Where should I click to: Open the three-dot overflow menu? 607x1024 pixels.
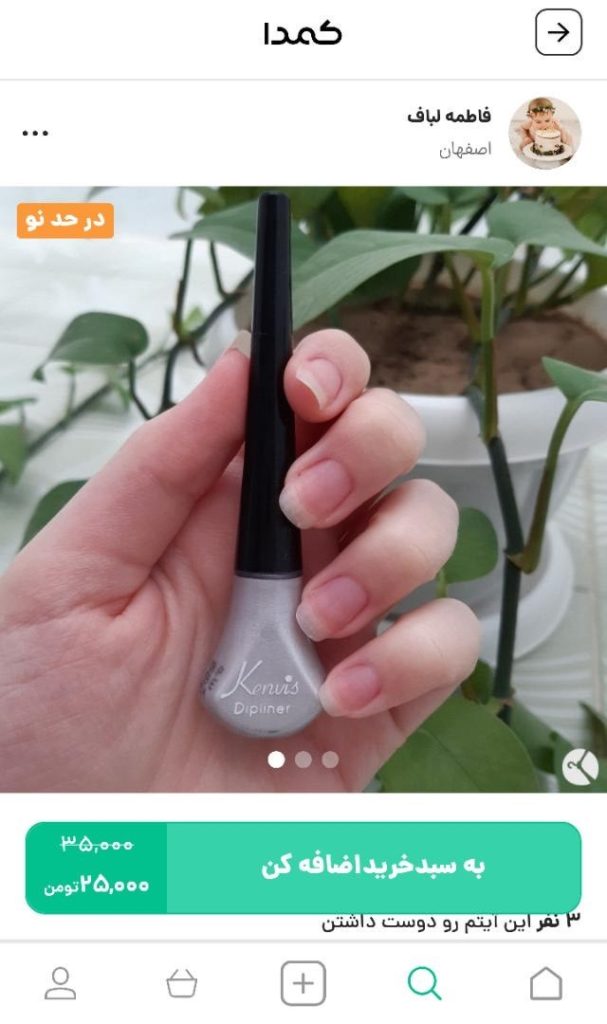pyautogui.click(x=35, y=133)
